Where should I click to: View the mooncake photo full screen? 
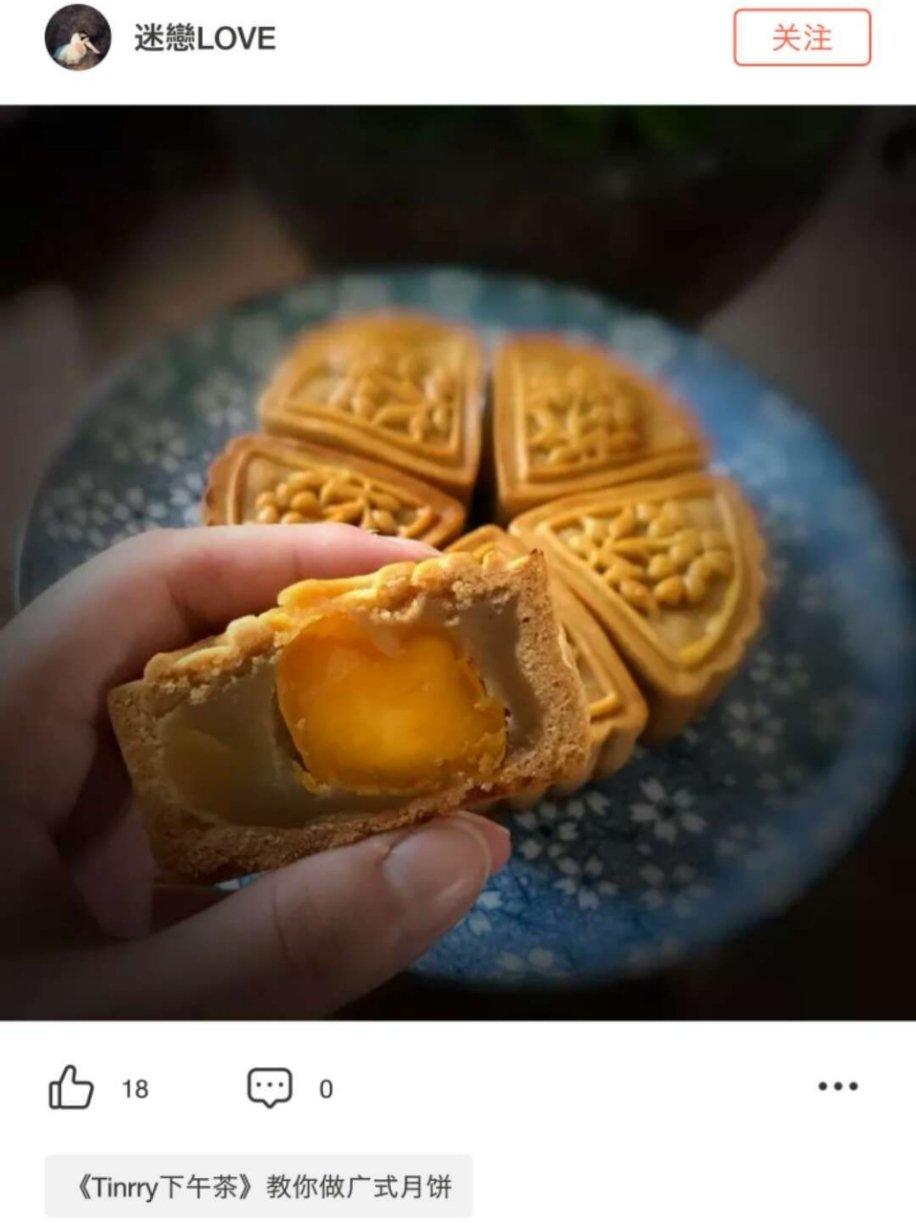(458, 562)
